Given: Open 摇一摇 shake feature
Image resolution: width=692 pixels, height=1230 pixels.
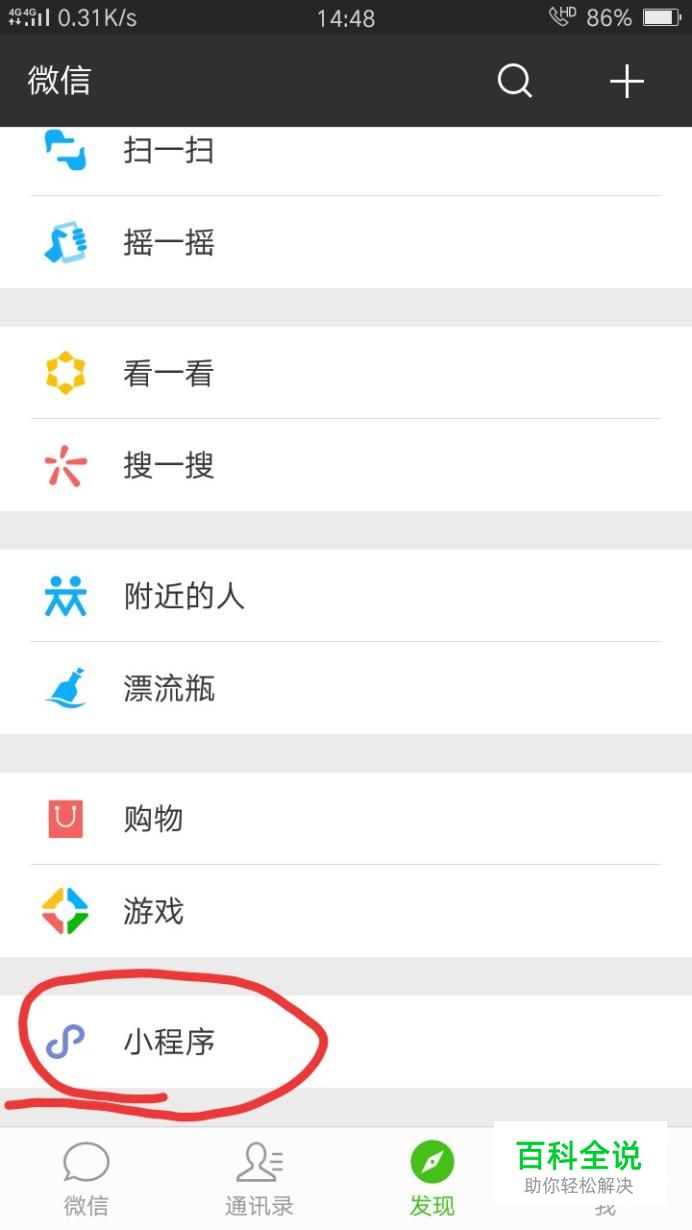Looking at the screenshot, I should [168, 243].
